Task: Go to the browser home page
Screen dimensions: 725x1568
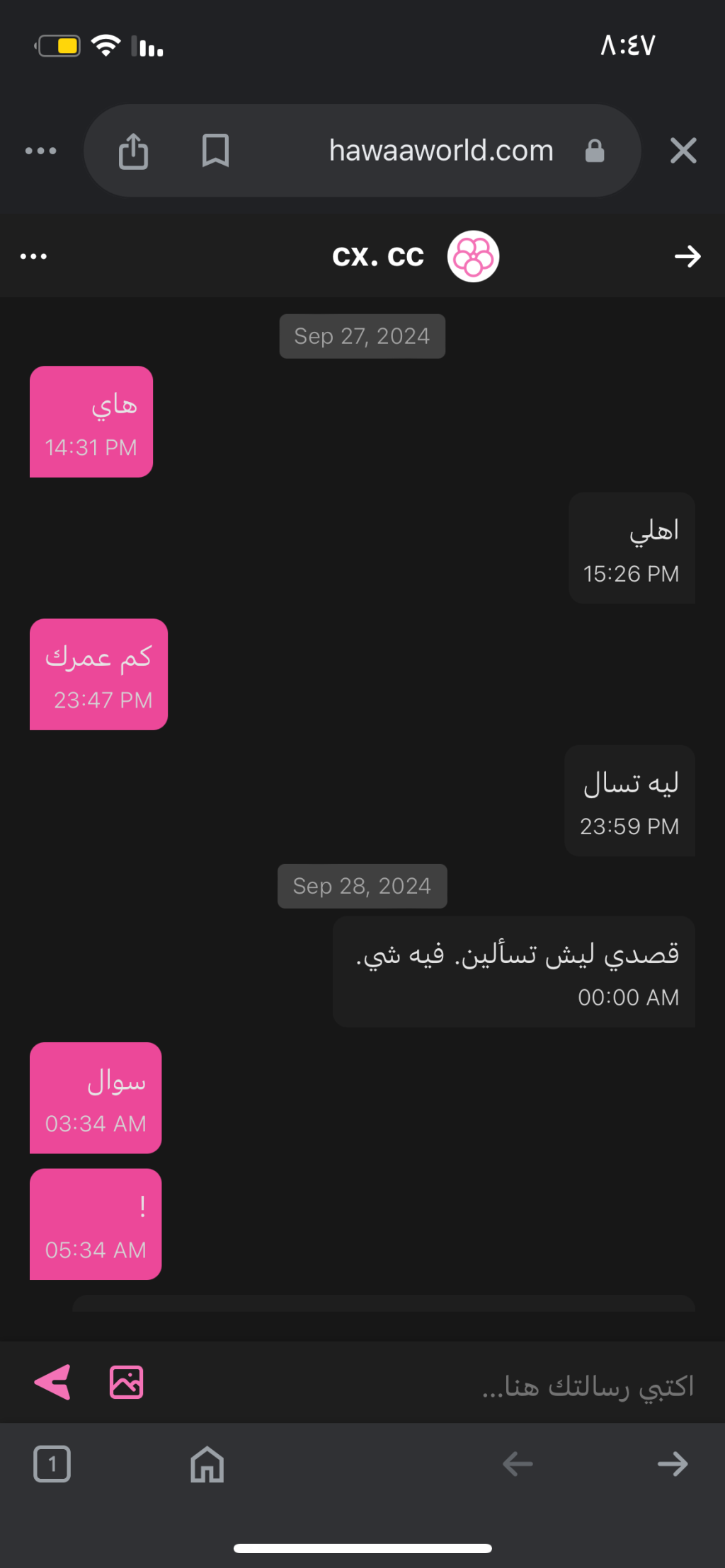Action: pyautogui.click(x=207, y=1463)
